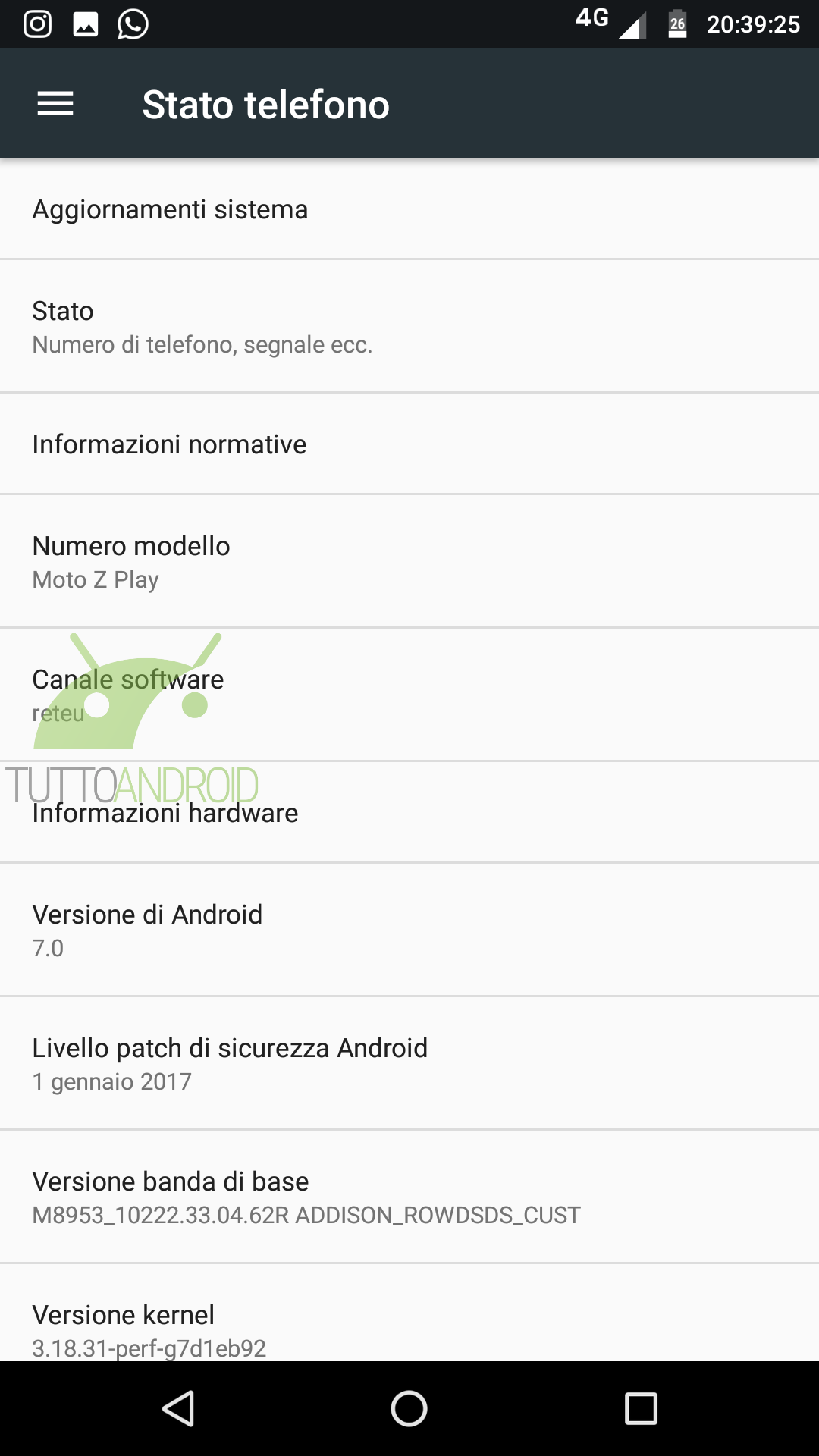The width and height of the screenshot is (819, 1456).
Task: Open recent apps overview
Action: (x=641, y=1409)
